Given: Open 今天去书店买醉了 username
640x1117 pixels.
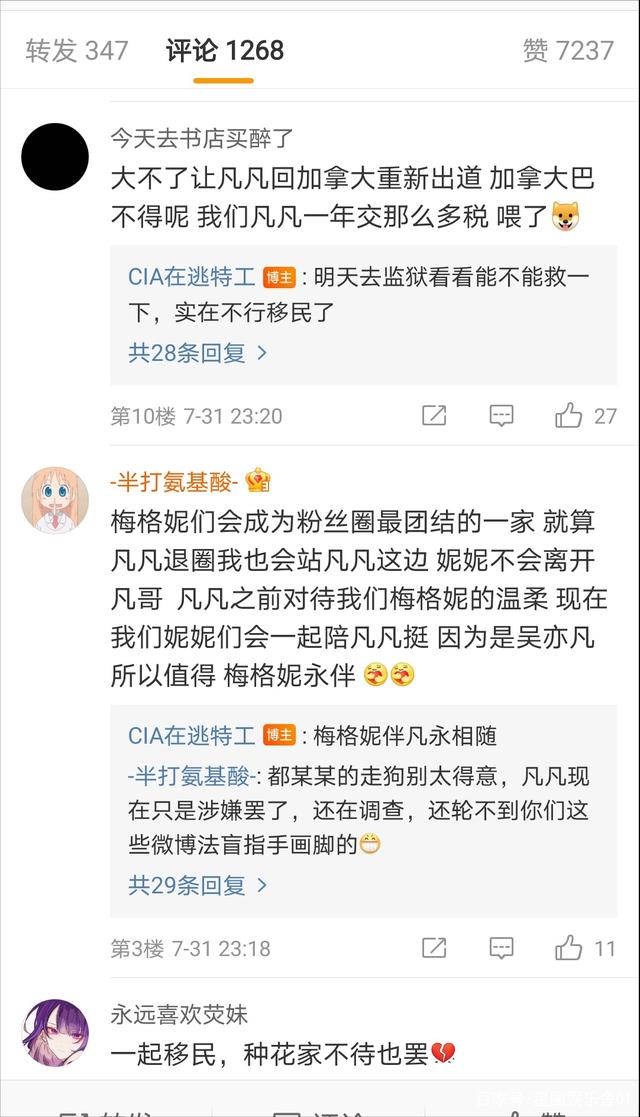Looking at the screenshot, I should [x=201, y=138].
